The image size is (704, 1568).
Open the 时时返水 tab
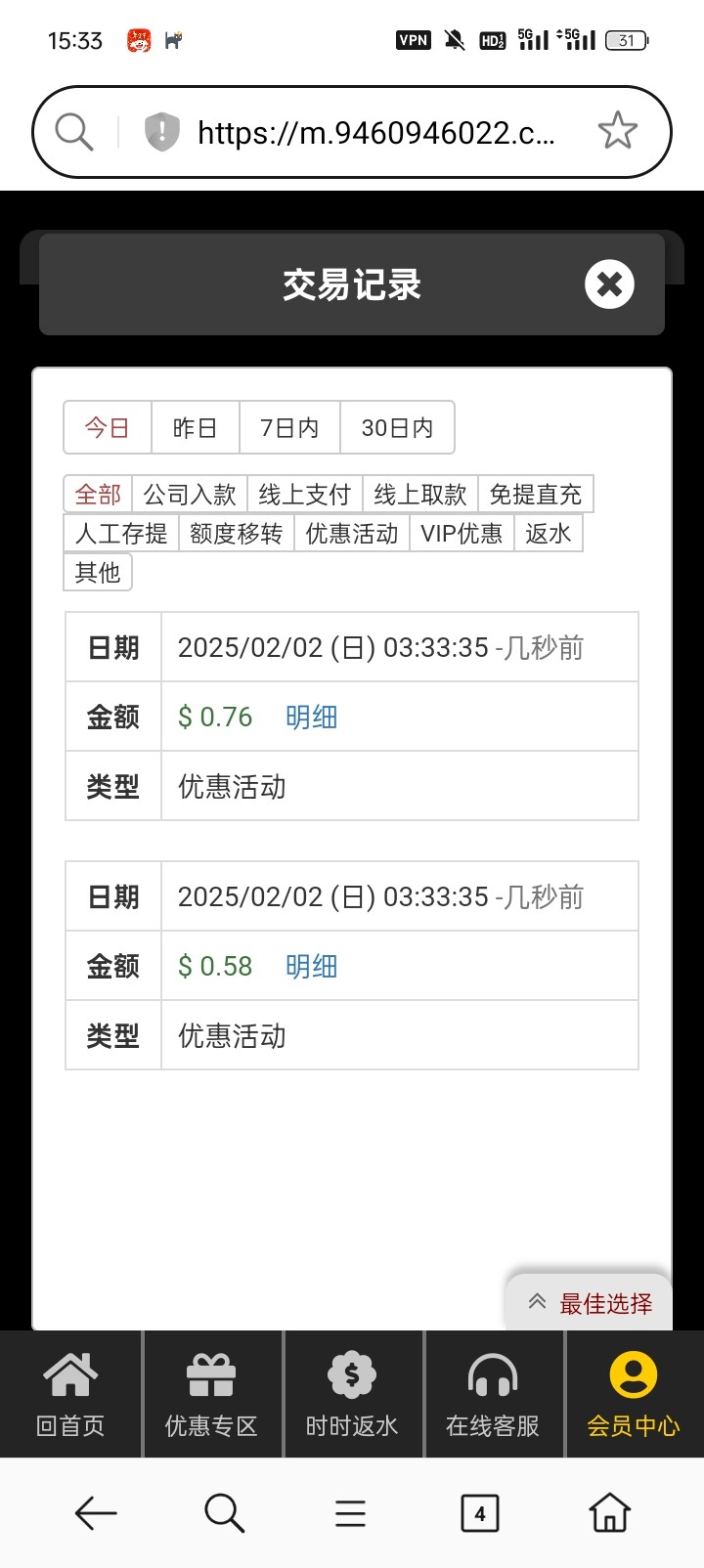pyautogui.click(x=352, y=1394)
